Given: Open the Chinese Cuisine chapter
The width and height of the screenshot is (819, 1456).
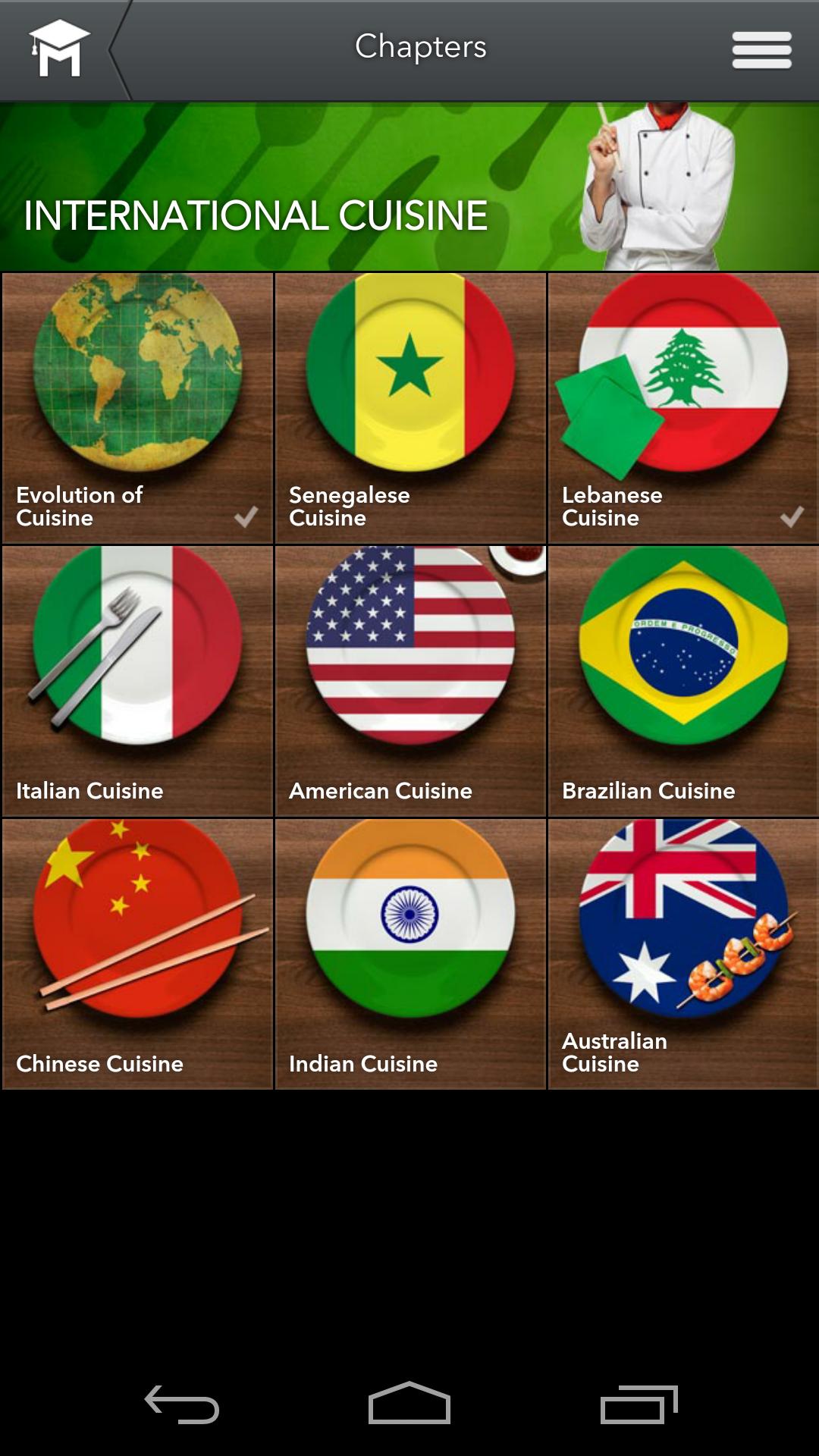Looking at the screenshot, I should point(137,954).
